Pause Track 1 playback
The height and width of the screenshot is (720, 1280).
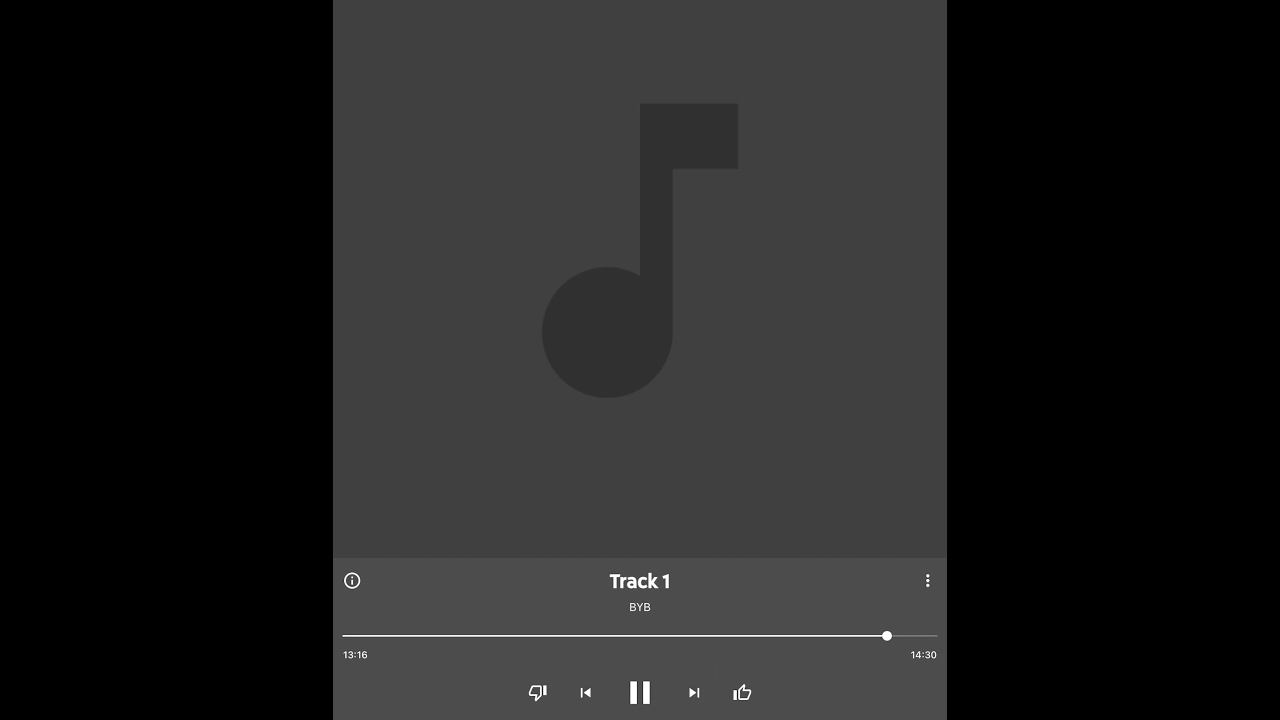click(x=640, y=693)
